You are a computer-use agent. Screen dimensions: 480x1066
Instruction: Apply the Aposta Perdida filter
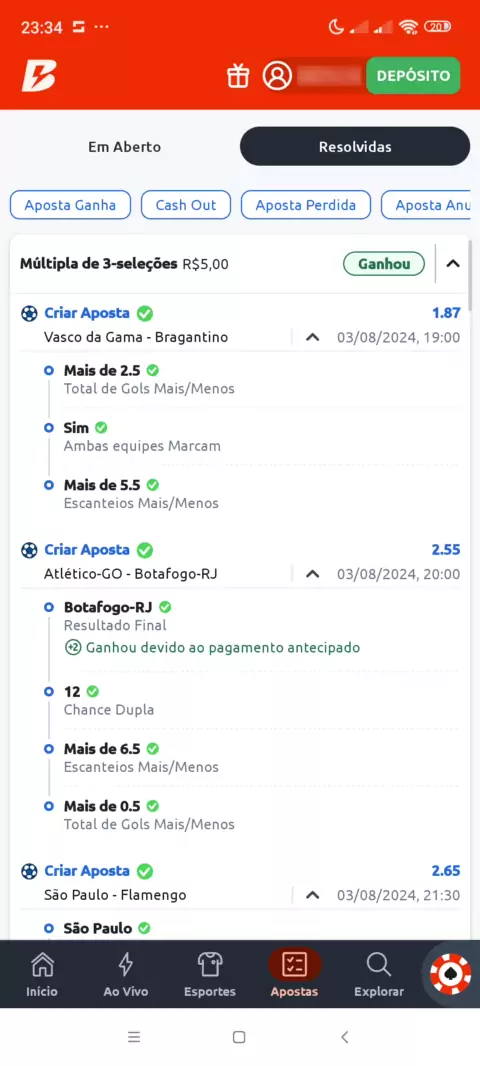306,205
